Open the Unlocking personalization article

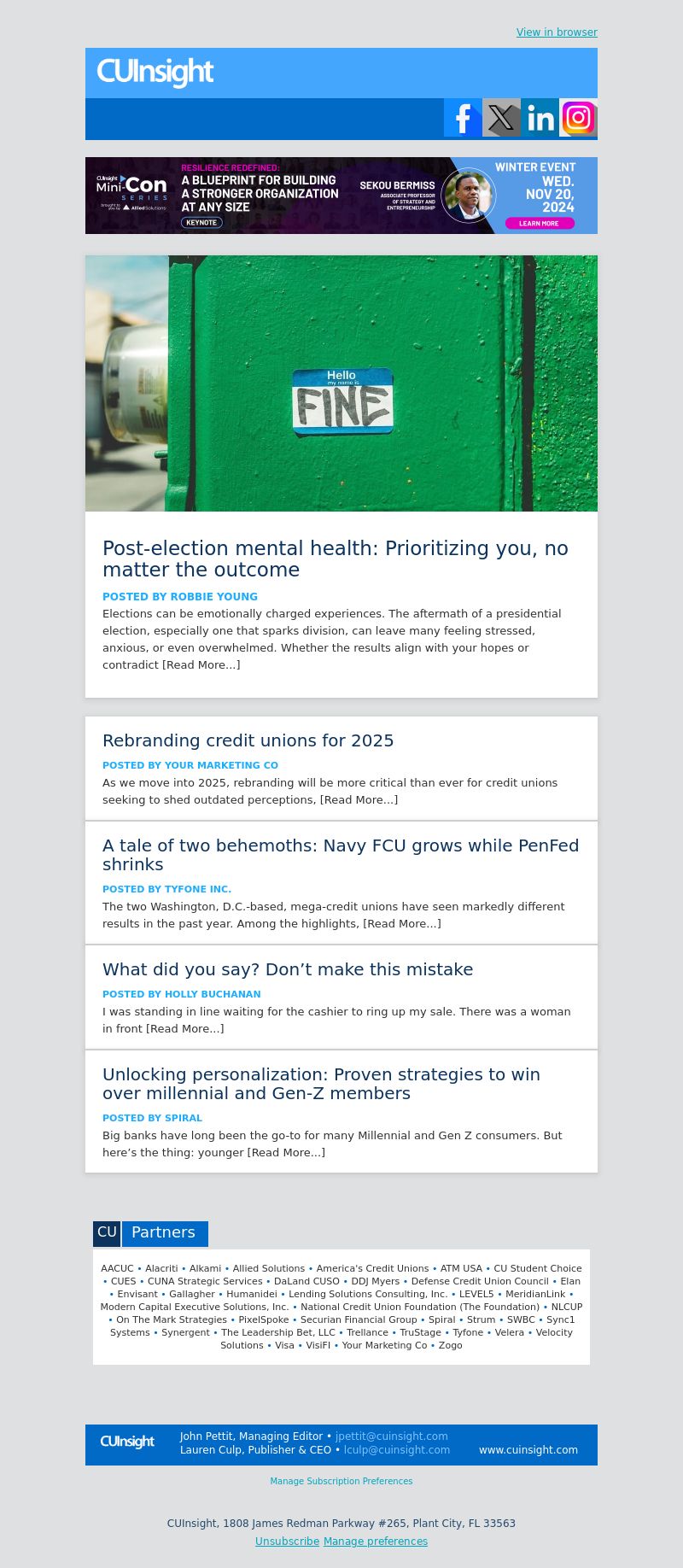[x=321, y=1084]
